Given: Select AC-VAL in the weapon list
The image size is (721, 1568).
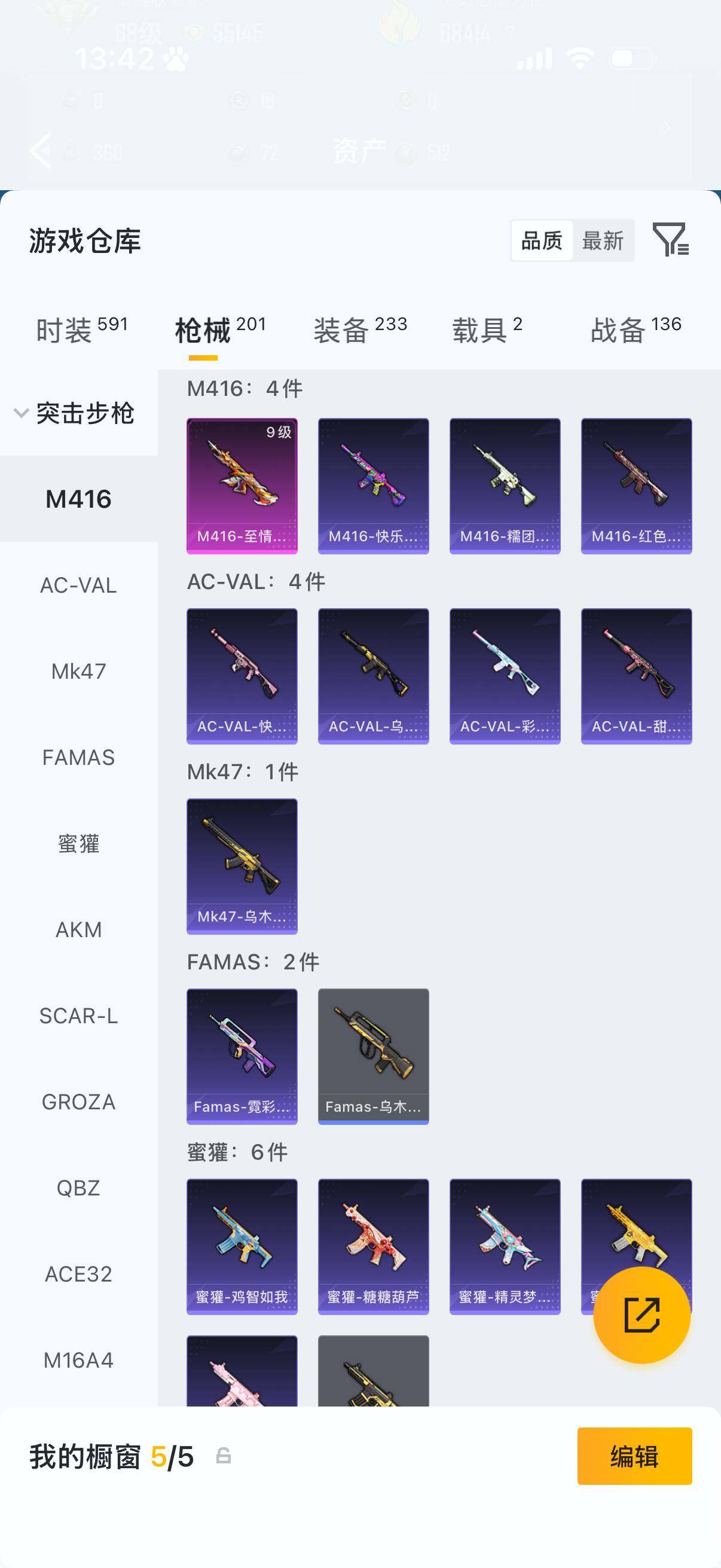Looking at the screenshot, I should (78, 585).
